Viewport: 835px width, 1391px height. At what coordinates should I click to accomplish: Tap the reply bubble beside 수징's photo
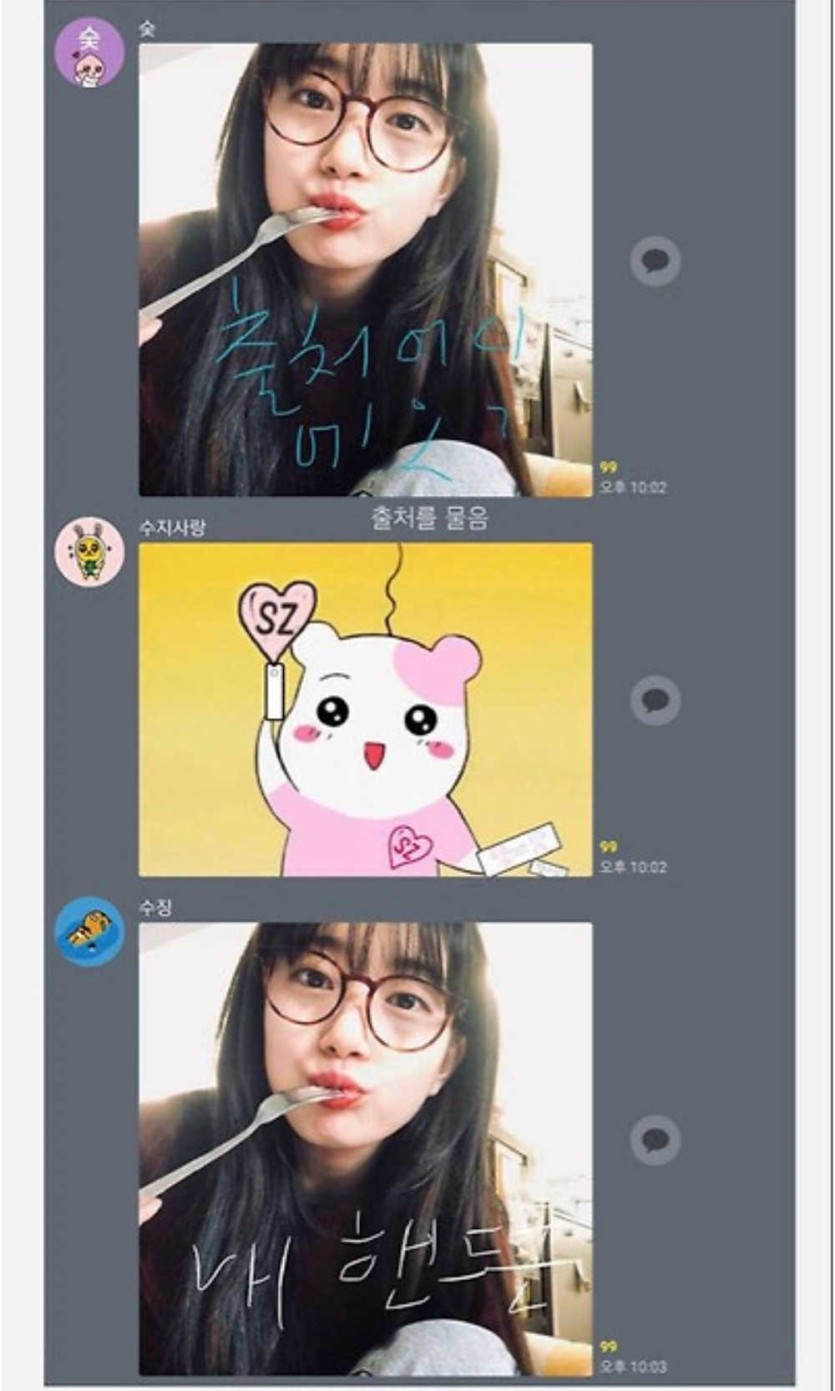click(655, 1140)
